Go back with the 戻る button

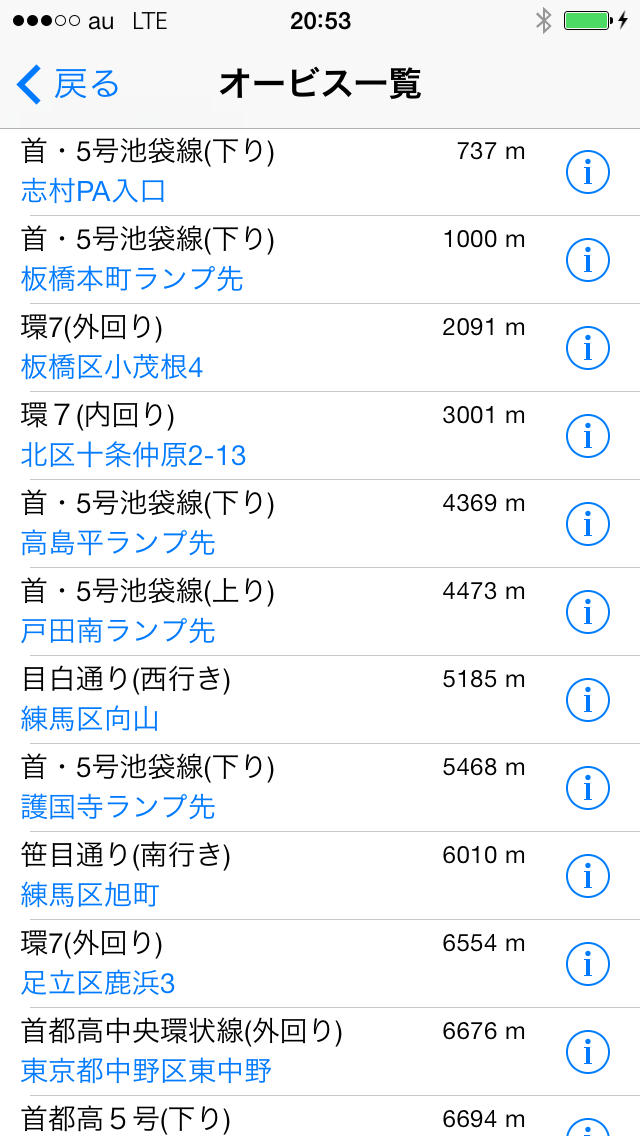pos(70,84)
